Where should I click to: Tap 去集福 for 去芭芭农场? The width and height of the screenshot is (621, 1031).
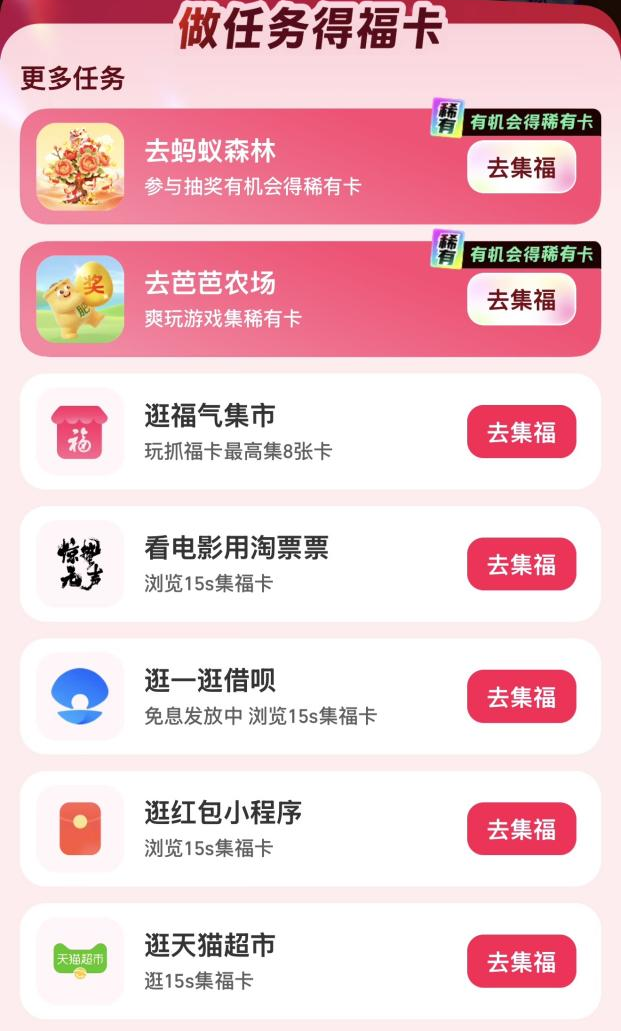[521, 299]
